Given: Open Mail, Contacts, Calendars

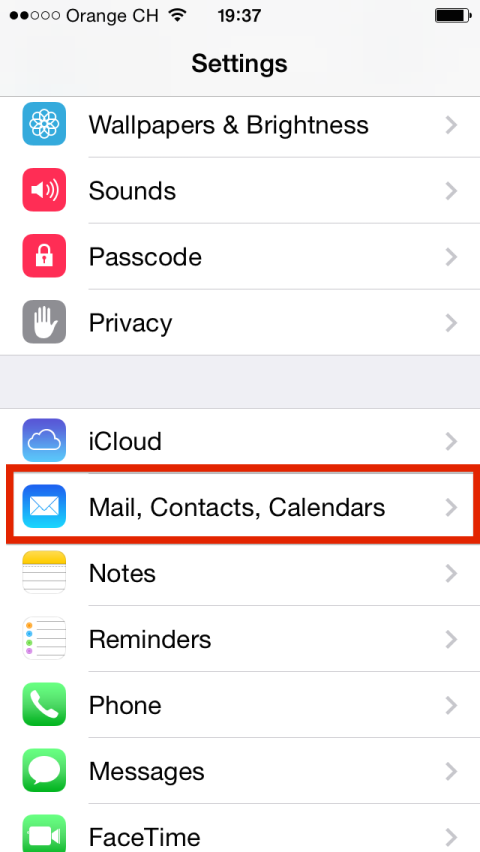Looking at the screenshot, I should pos(240,507).
